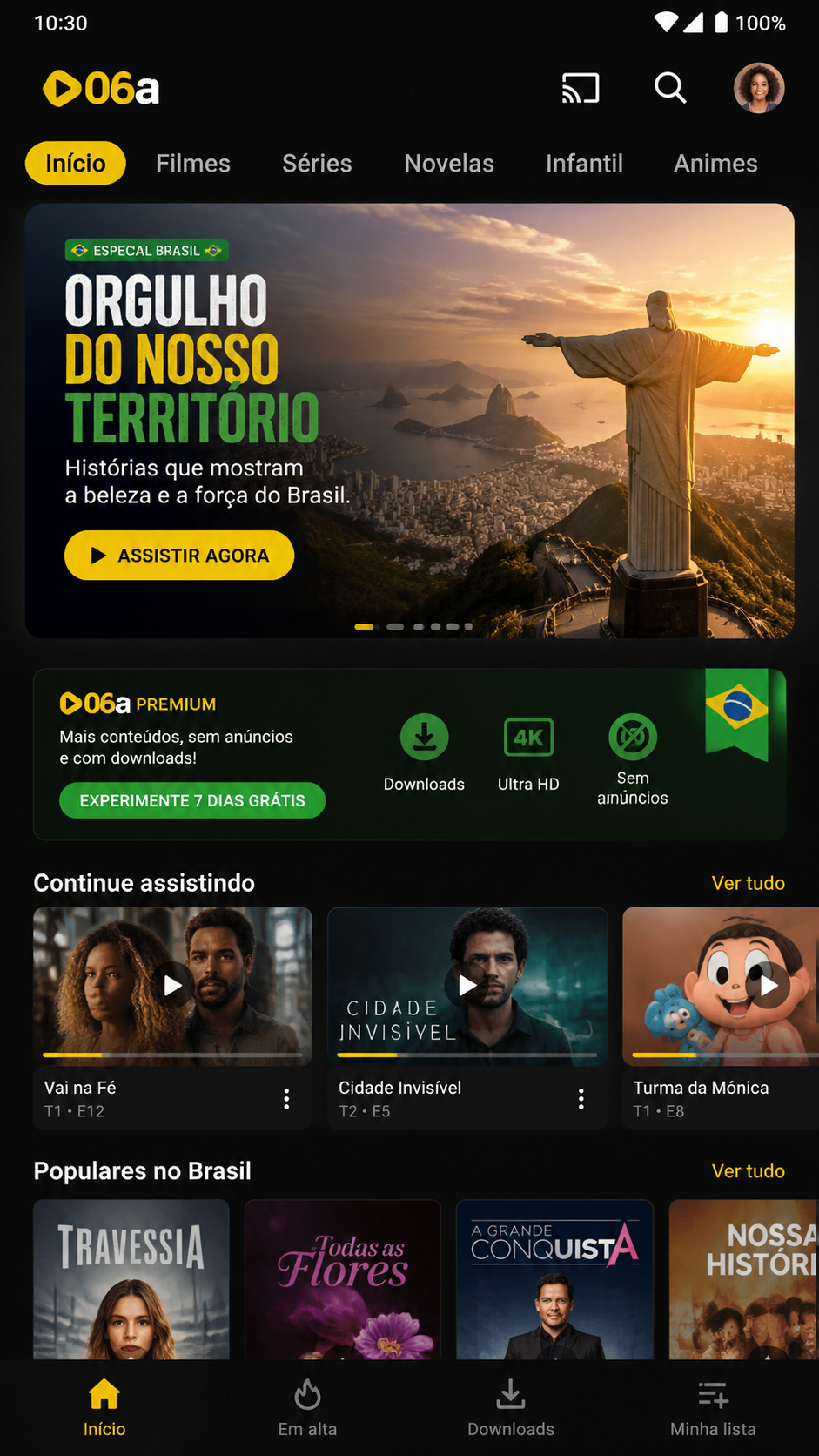Open the Todas as Flores poster
Viewport: 819px width, 1456px height.
coord(343,1279)
